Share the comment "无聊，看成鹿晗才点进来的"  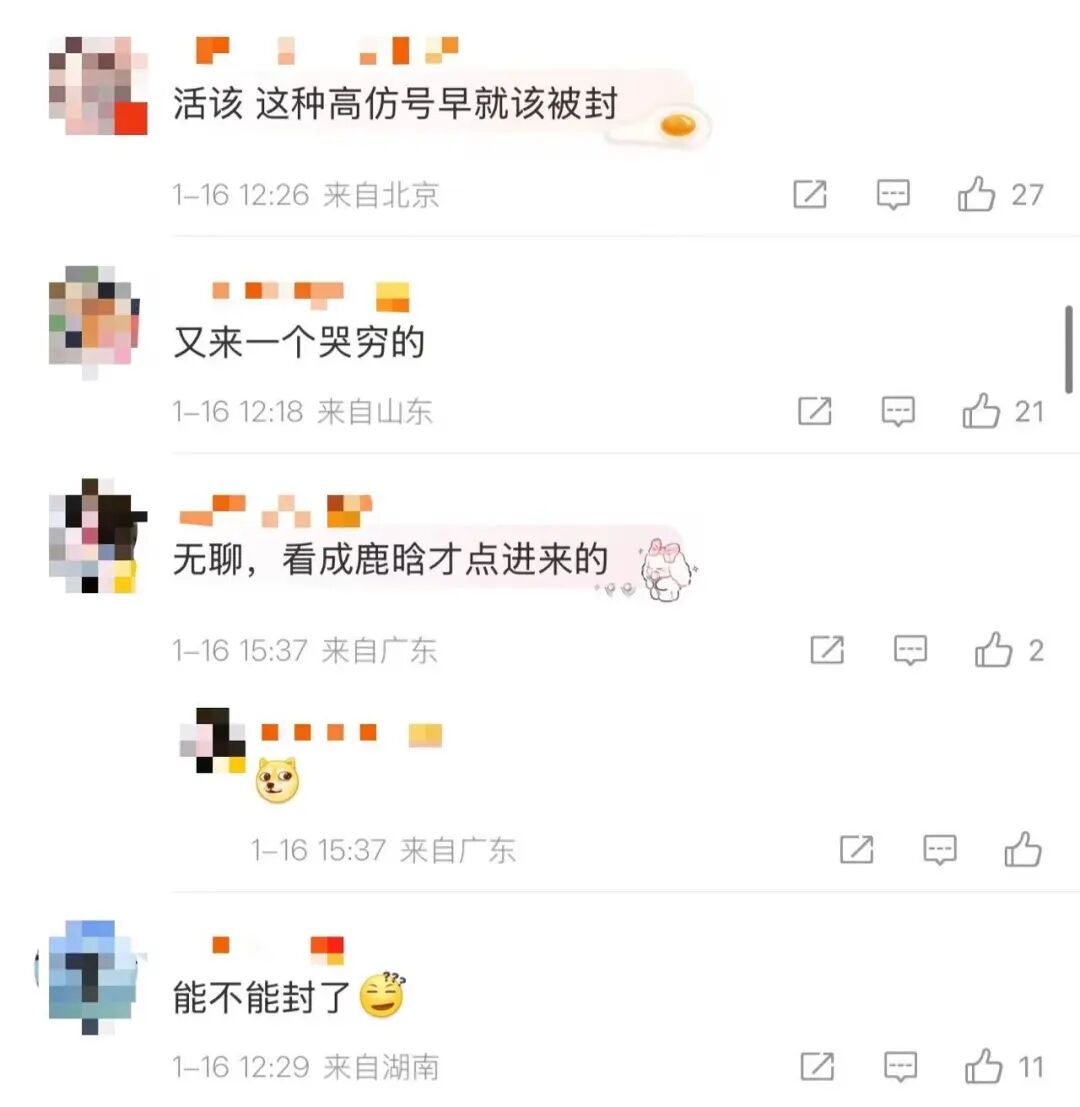[827, 651]
